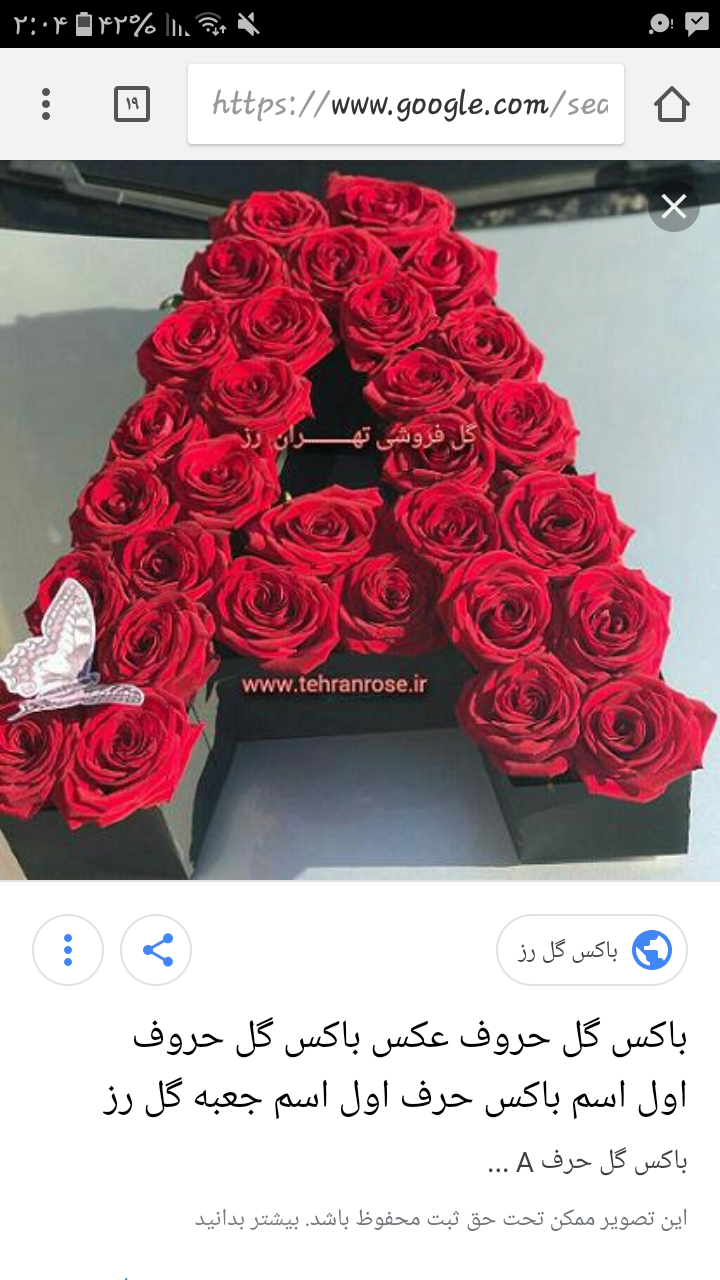The height and width of the screenshot is (1280, 720).
Task: Share this image result
Action: 156,950
